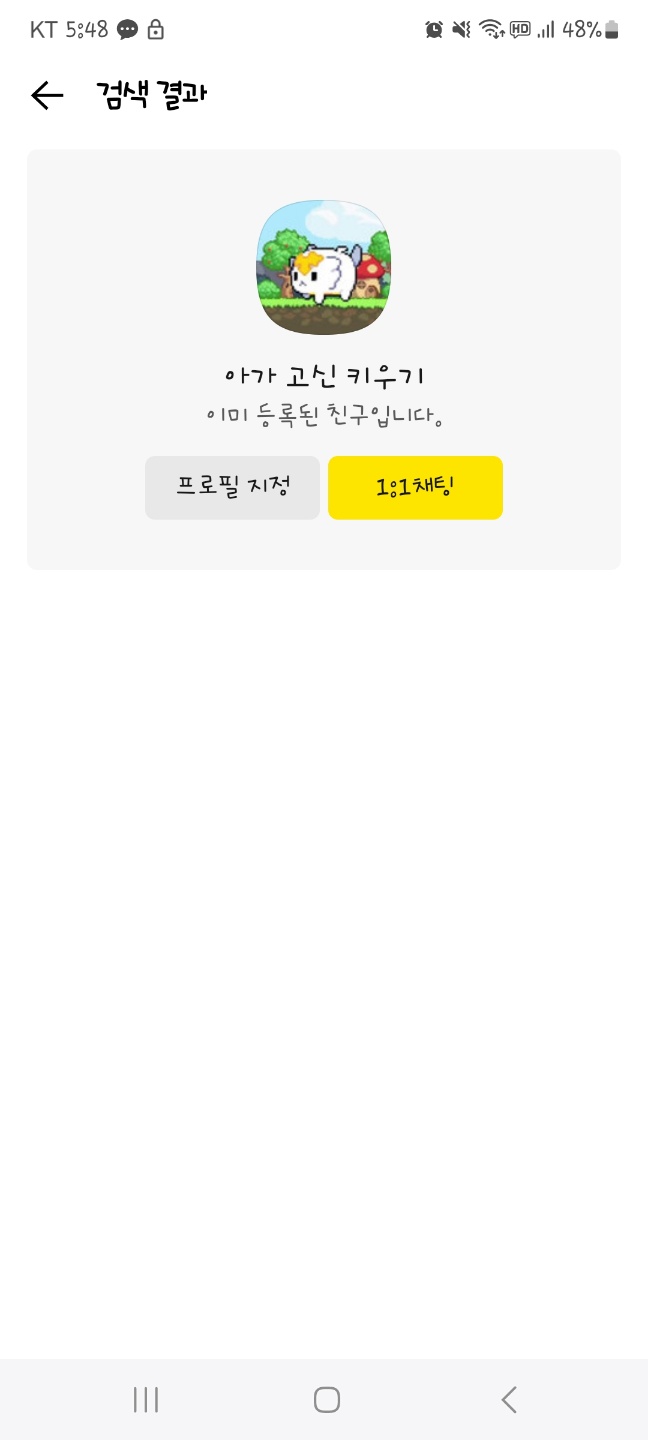Tap the system back button
Image resolution: width=648 pixels, height=1440 pixels.
pos(509,1399)
